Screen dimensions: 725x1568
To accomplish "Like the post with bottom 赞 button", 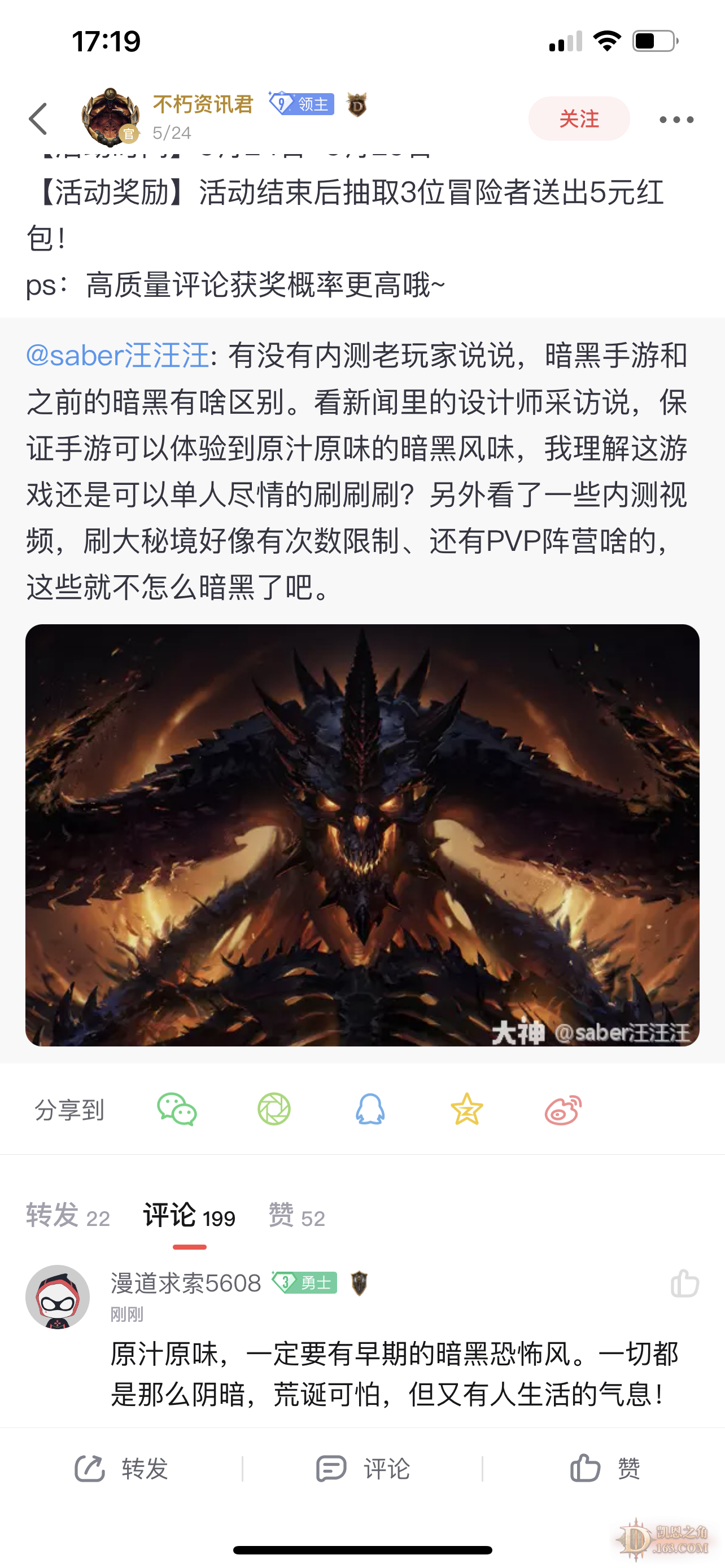I will tap(605, 1469).
